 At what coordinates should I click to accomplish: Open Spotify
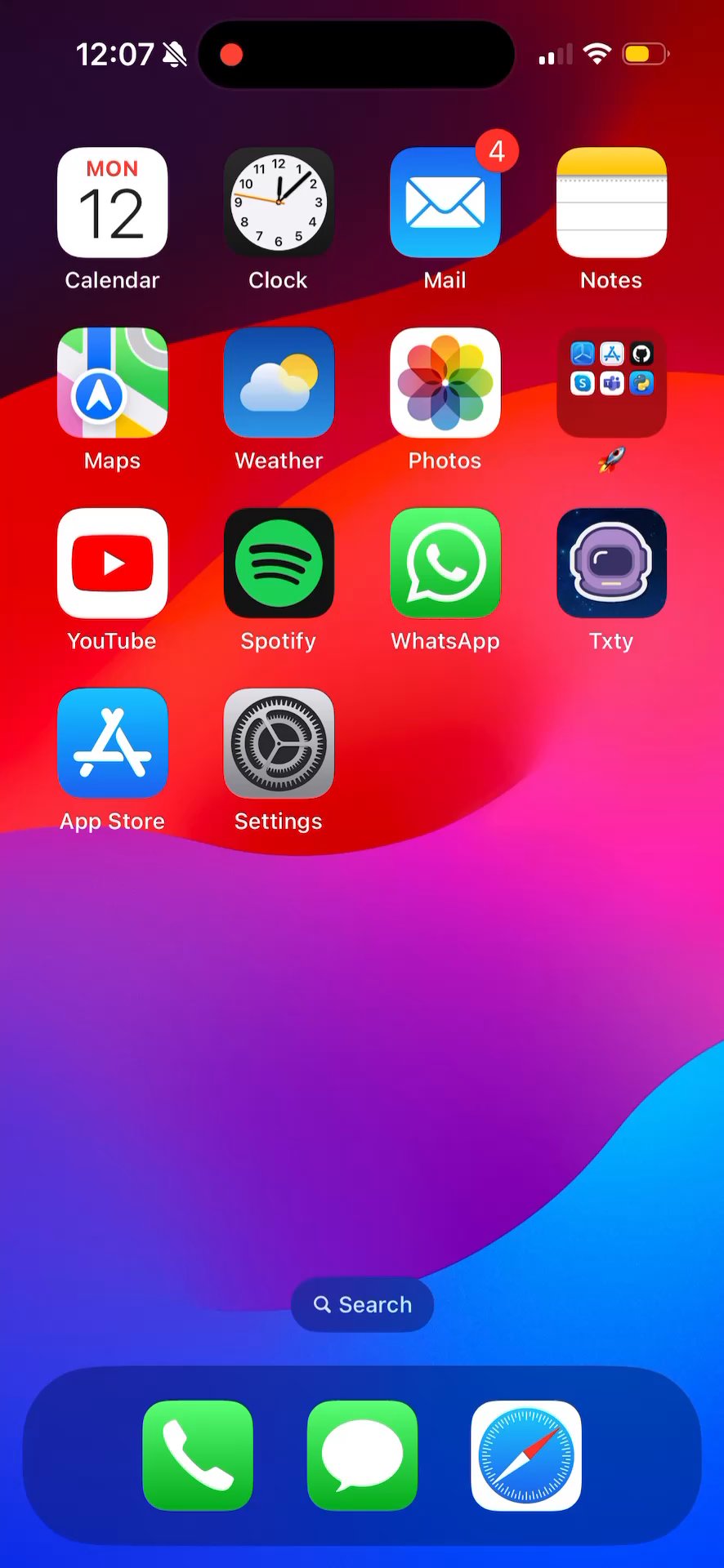(x=279, y=563)
